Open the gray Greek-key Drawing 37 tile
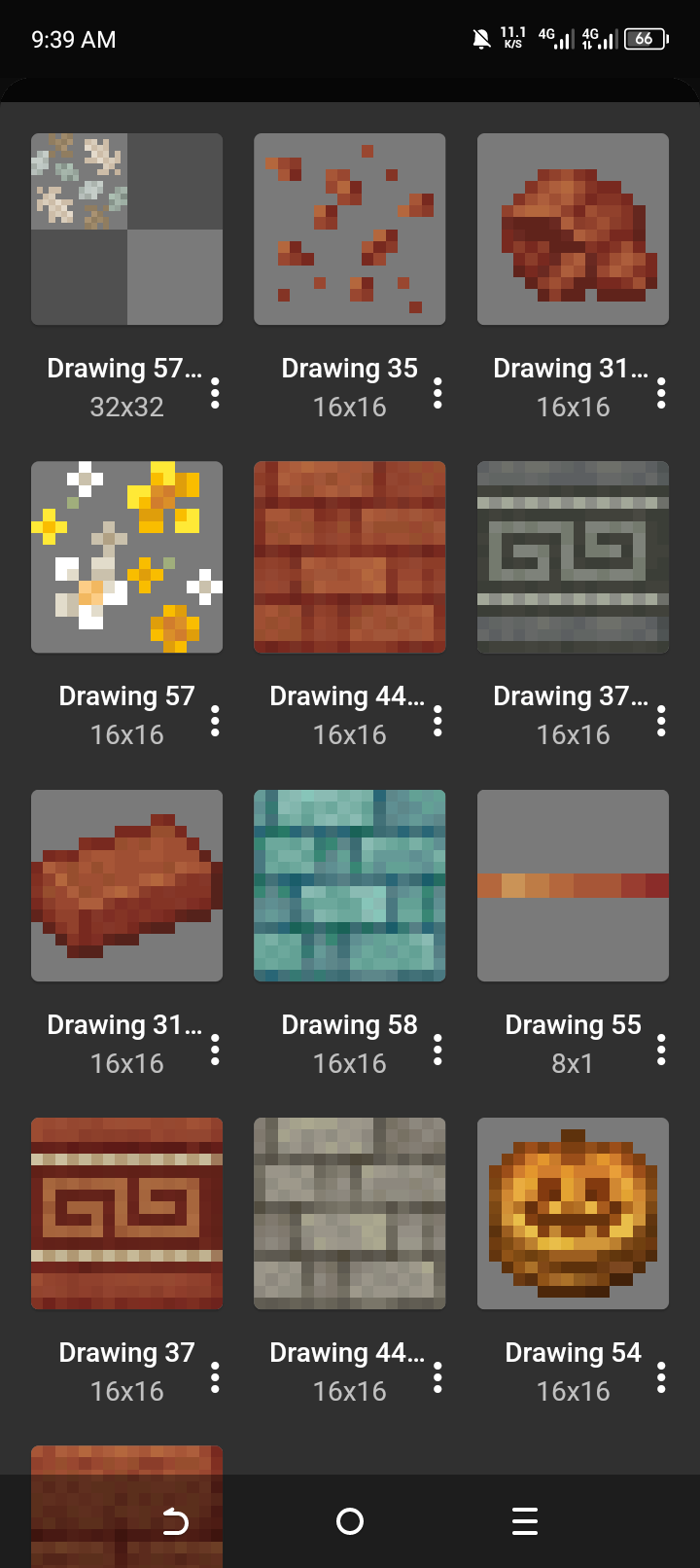This screenshot has height=1568, width=700. [x=573, y=557]
